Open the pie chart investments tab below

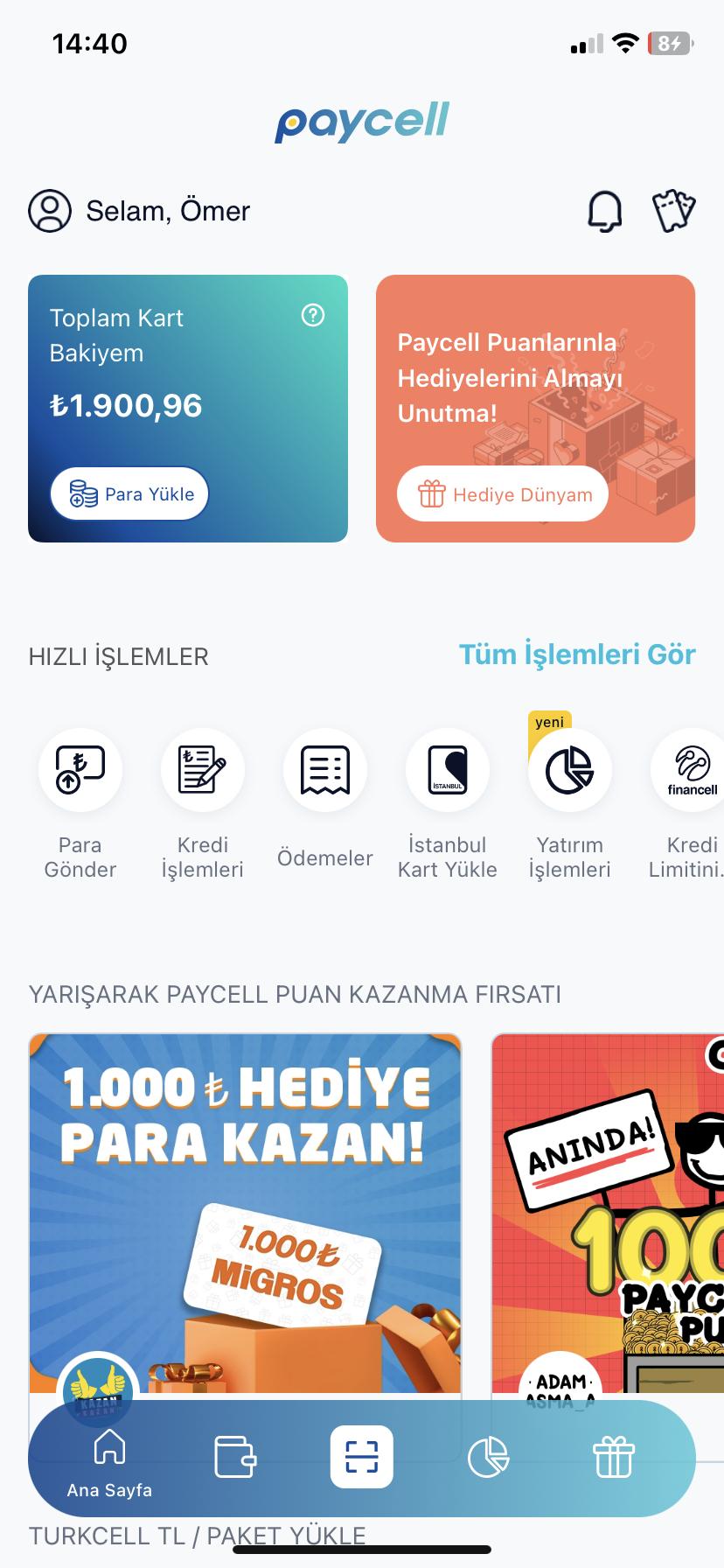487,1455
